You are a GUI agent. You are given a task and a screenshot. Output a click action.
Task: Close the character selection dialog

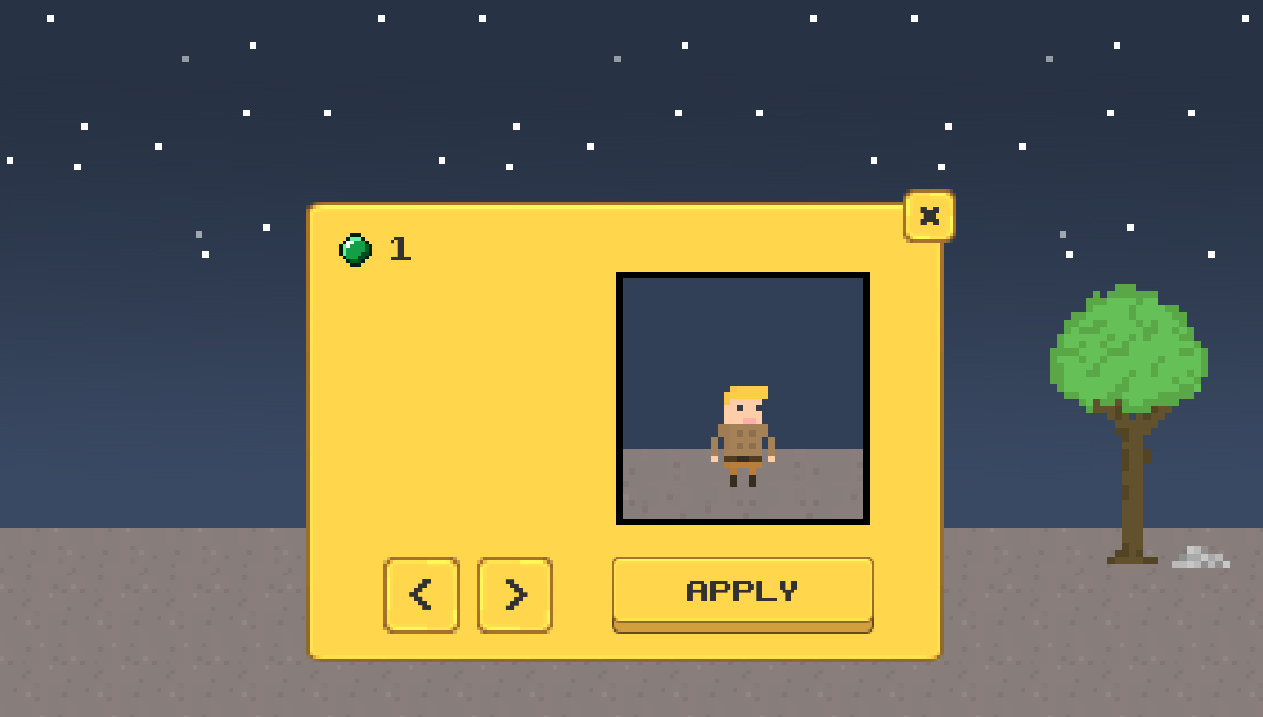[929, 216]
